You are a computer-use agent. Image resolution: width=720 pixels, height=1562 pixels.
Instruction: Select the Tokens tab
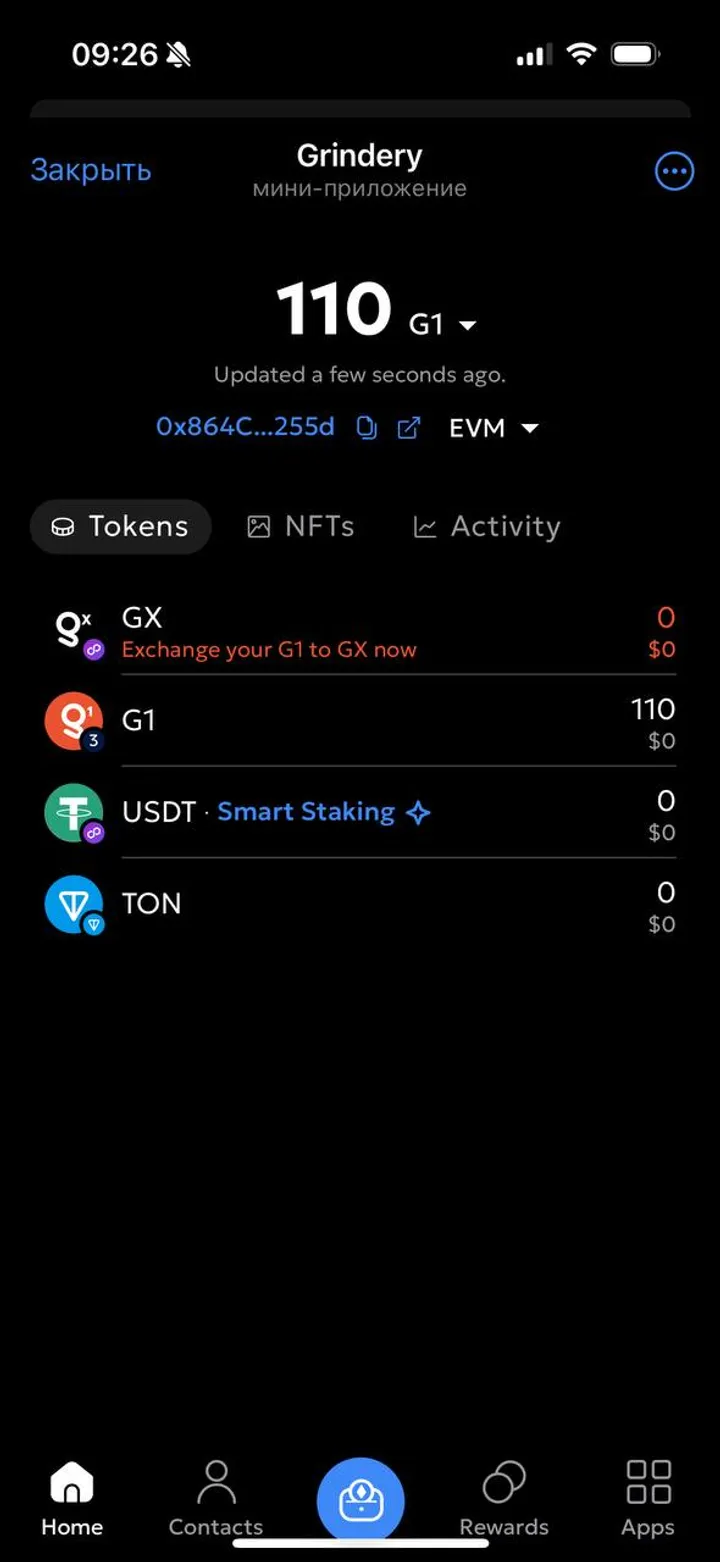[x=120, y=526]
